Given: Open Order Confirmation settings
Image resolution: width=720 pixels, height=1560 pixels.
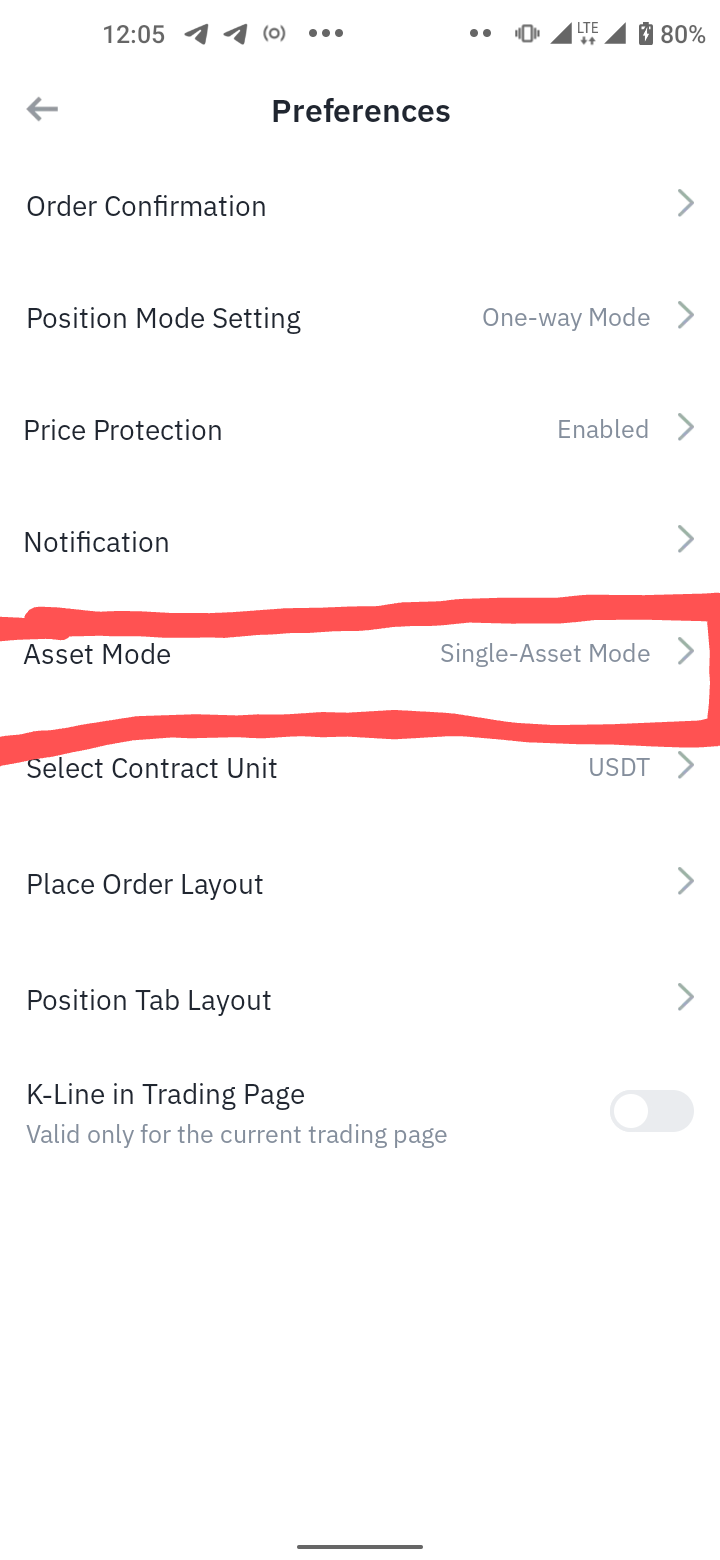Looking at the screenshot, I should 360,205.
